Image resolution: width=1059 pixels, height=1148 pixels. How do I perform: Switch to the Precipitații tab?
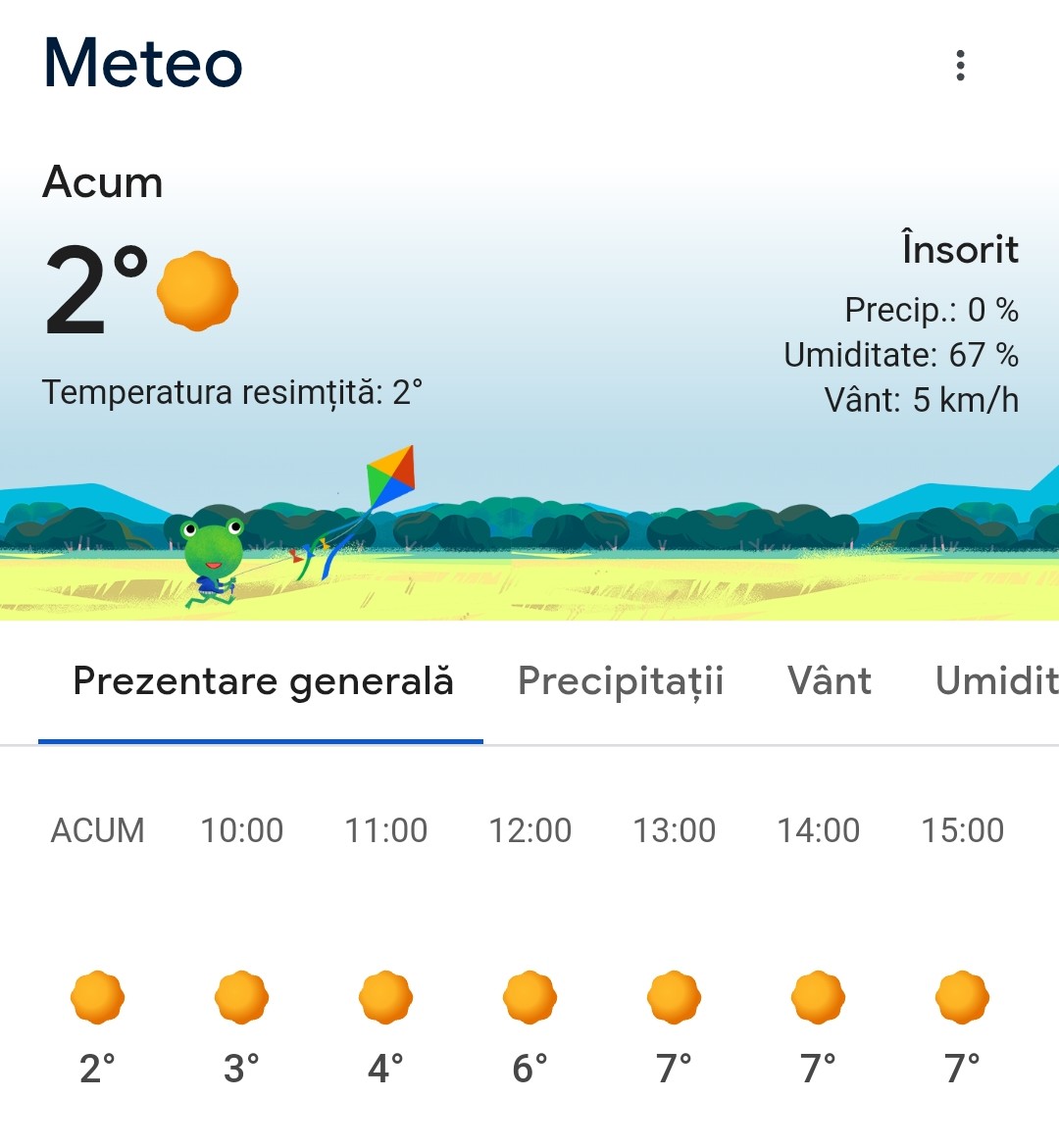pyautogui.click(x=621, y=680)
